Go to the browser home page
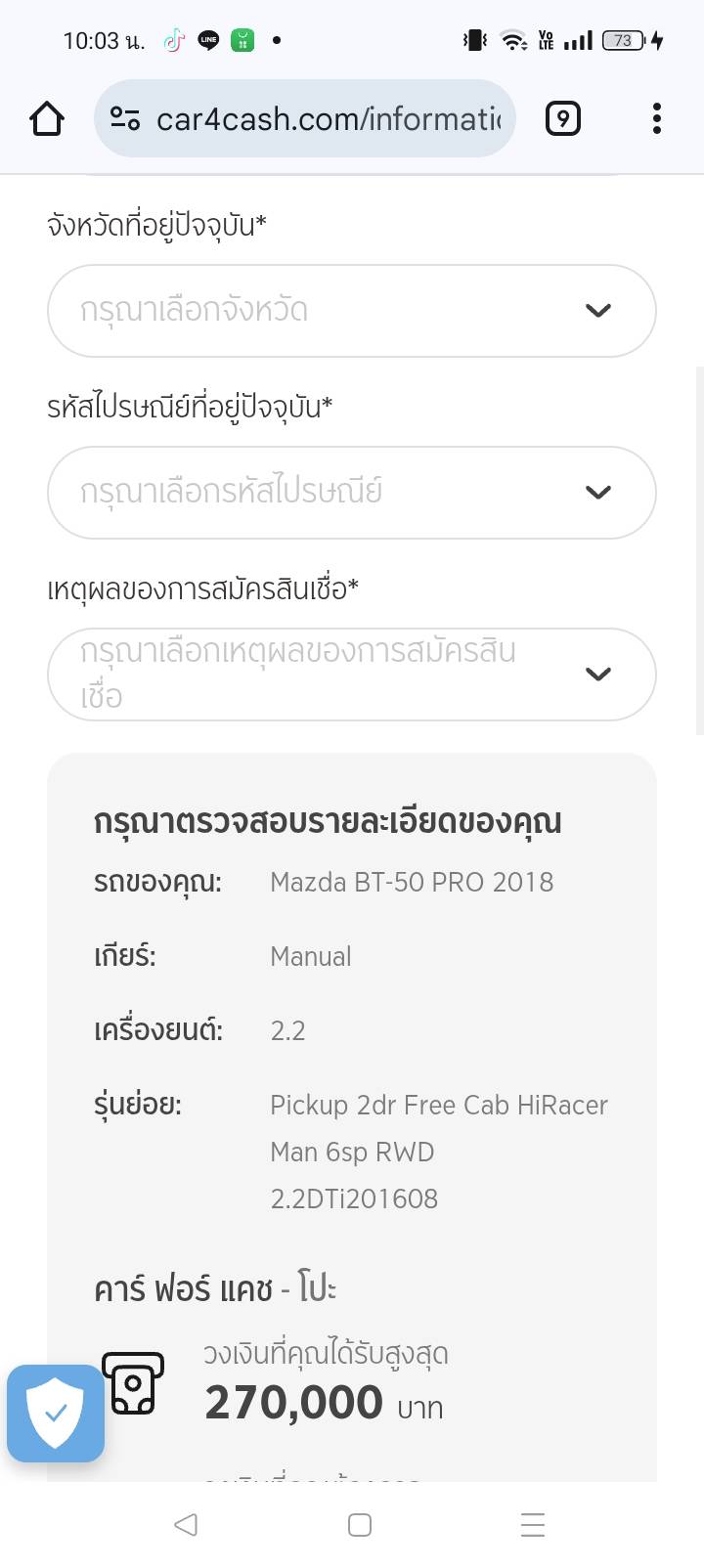This screenshot has width=704, height=1568. tap(47, 119)
